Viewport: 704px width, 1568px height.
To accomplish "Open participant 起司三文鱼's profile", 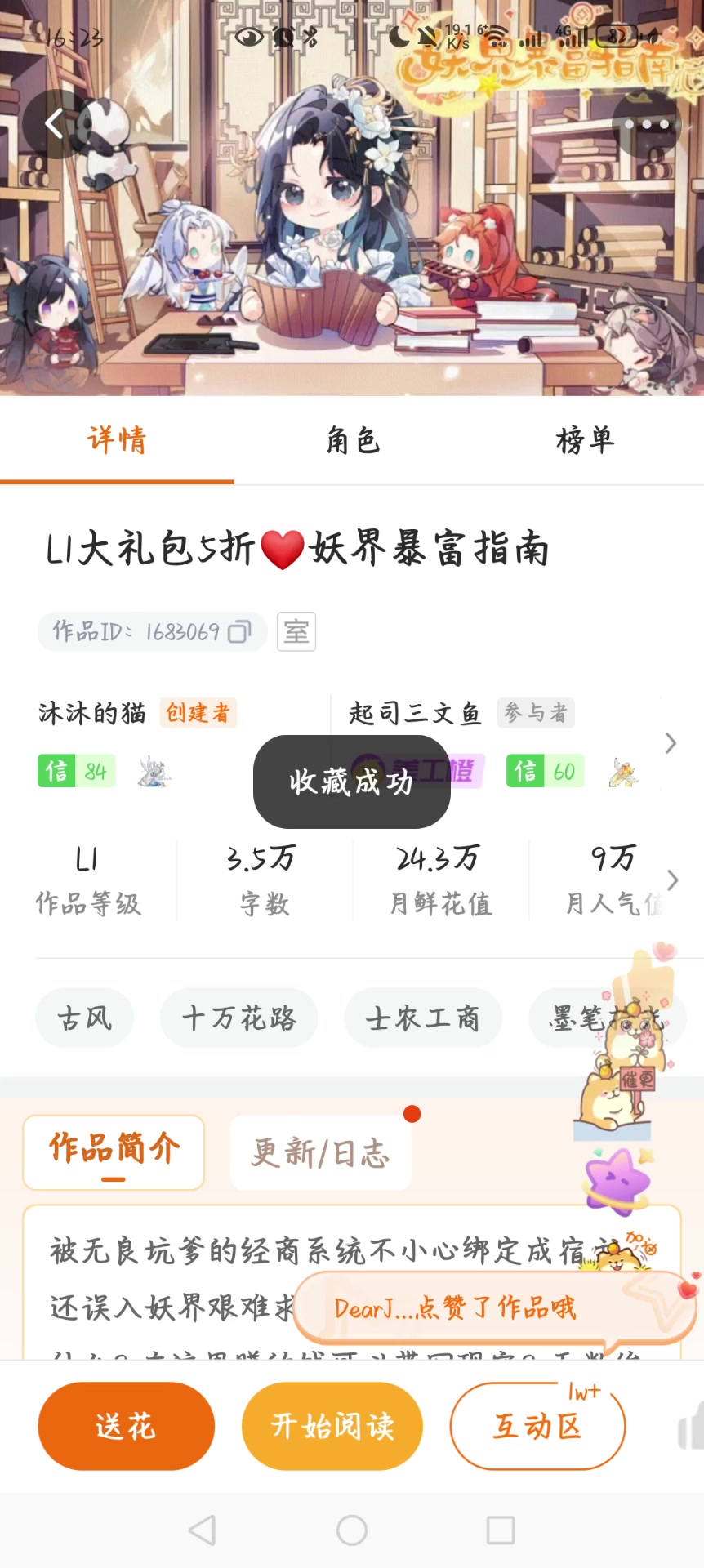I will click(x=415, y=713).
